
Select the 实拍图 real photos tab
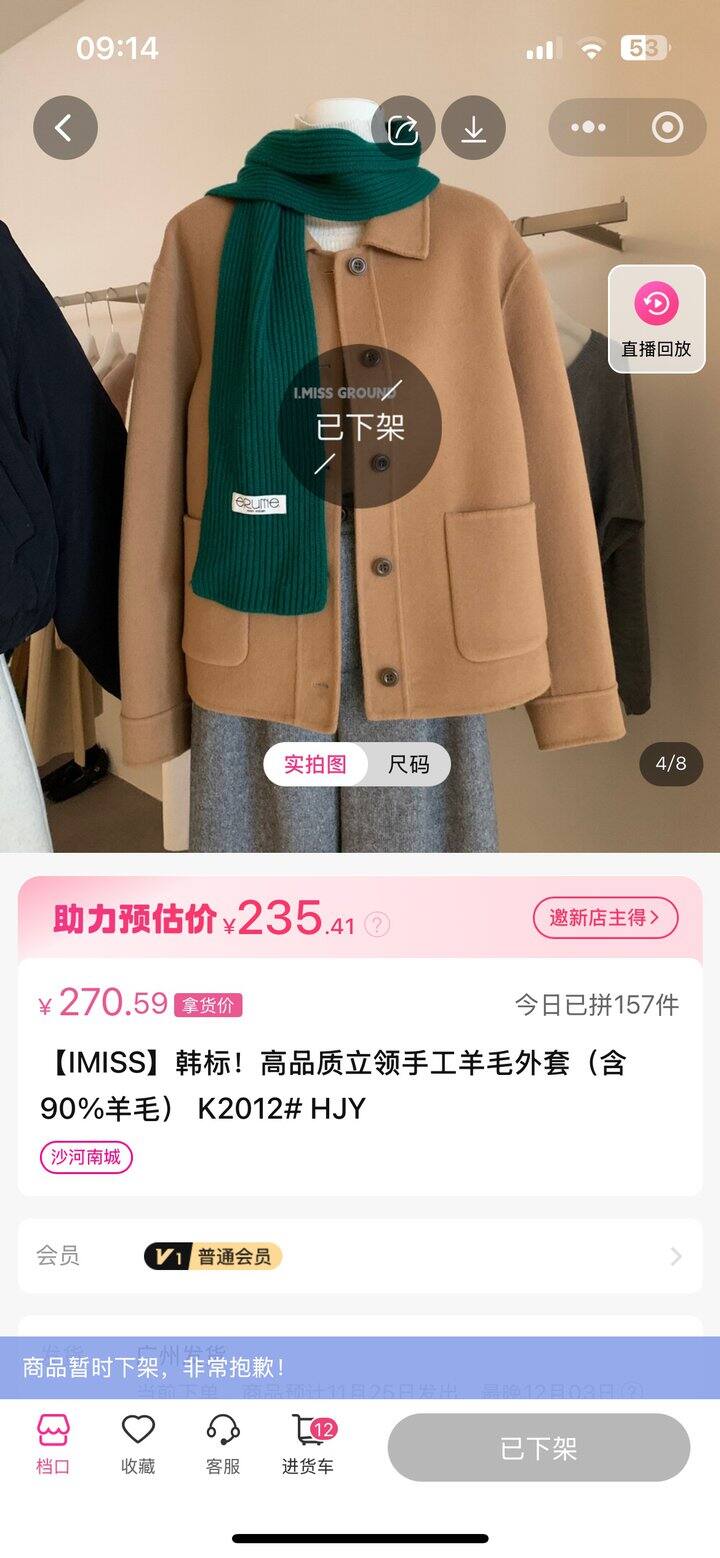point(315,764)
